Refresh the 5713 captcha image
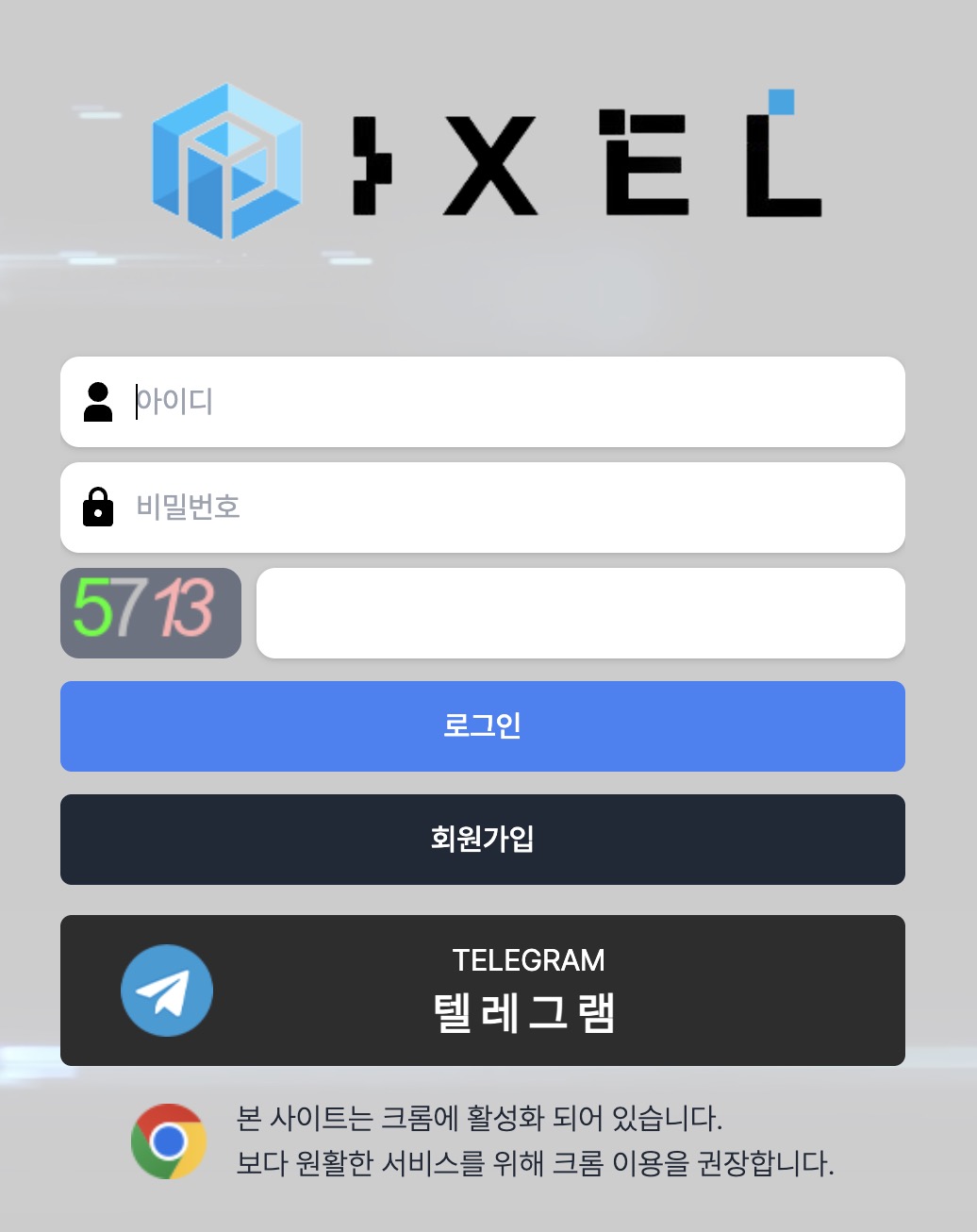 pyautogui.click(x=151, y=613)
